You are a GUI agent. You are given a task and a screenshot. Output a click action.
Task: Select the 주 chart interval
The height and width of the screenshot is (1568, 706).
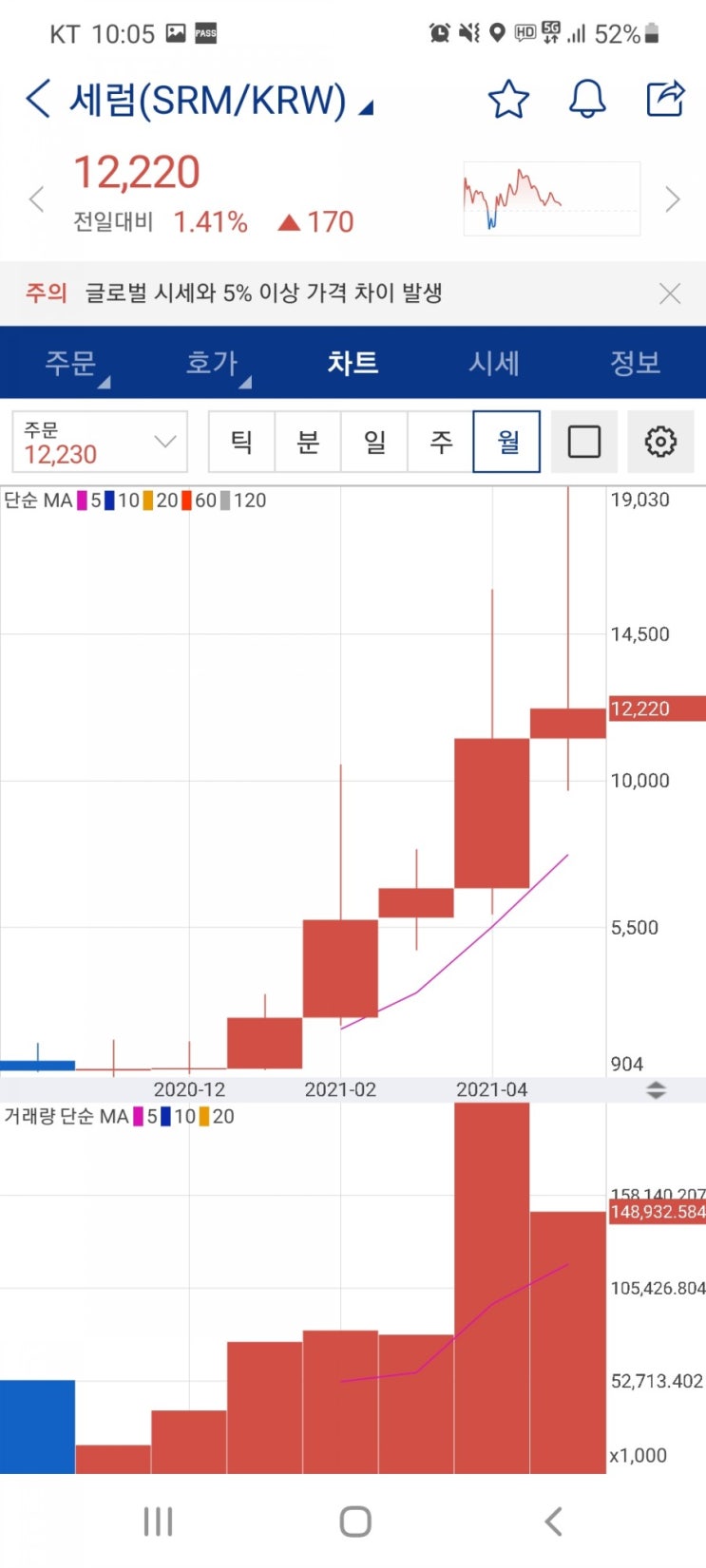click(x=441, y=442)
